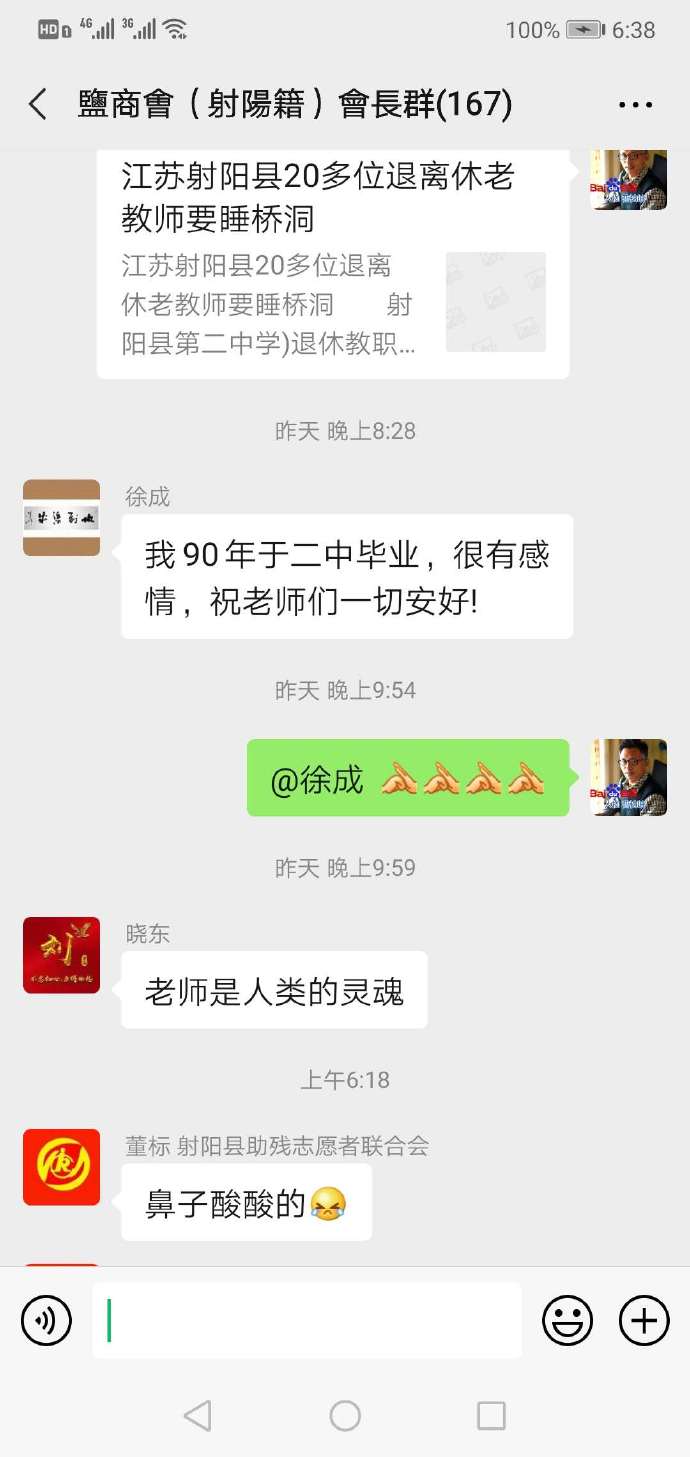Go back from the group chat
Viewport: 690px width, 1457px height.
tap(38, 104)
